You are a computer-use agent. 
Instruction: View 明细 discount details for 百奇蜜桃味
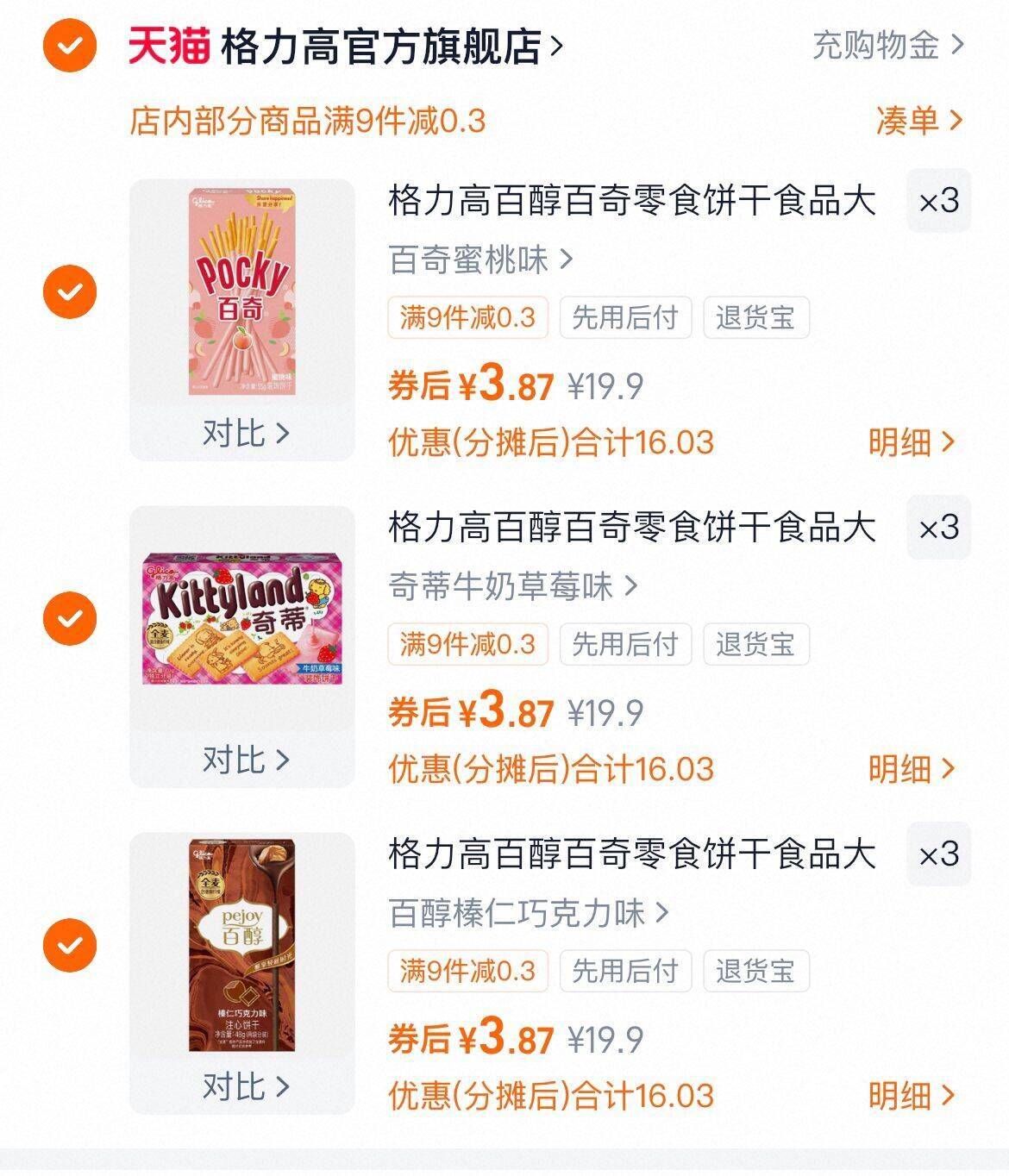(x=911, y=442)
